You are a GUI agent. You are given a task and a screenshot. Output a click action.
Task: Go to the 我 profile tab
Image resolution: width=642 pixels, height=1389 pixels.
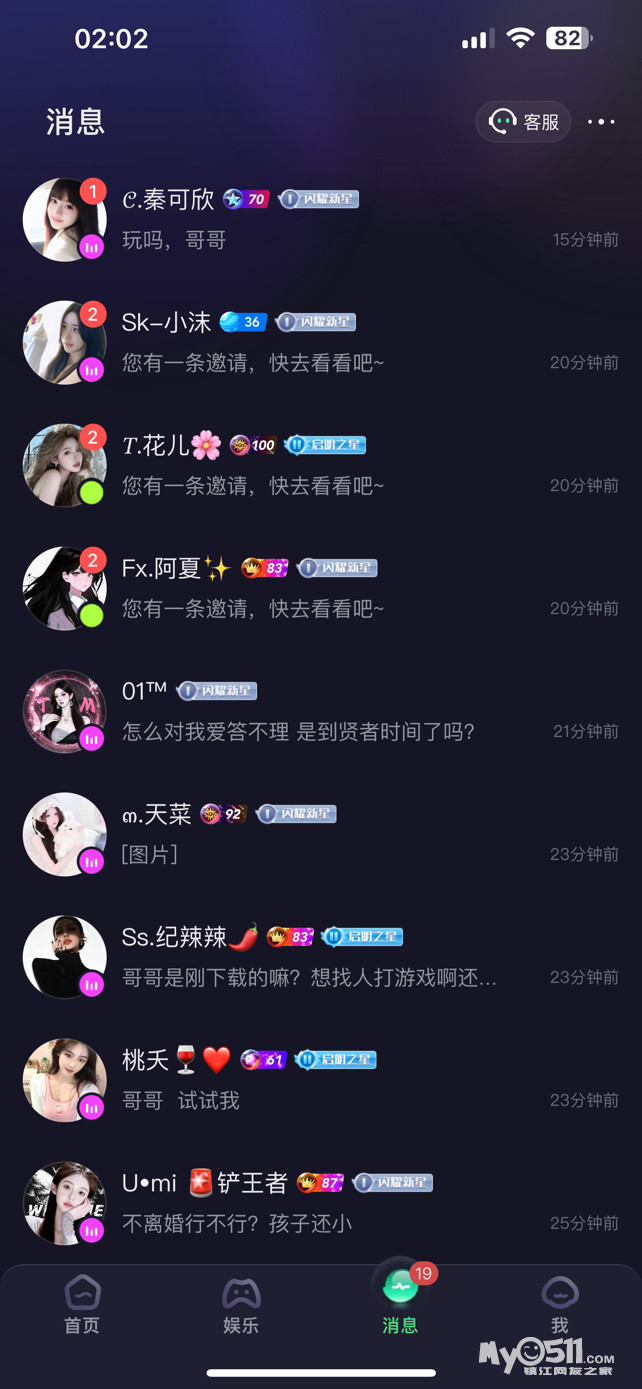point(559,1306)
